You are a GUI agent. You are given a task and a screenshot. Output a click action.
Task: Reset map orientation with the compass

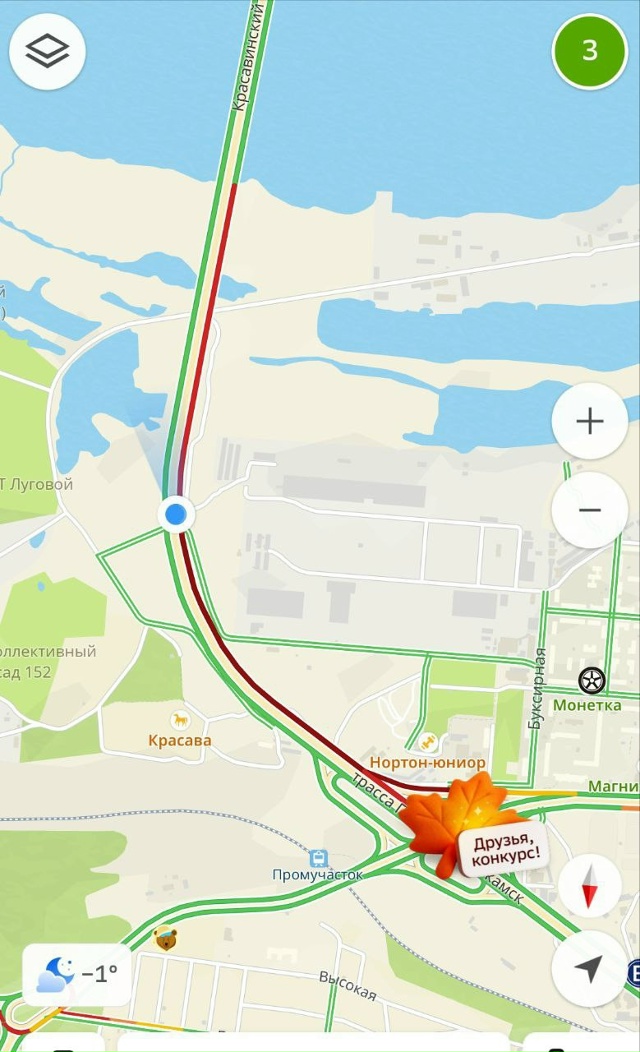point(589,886)
